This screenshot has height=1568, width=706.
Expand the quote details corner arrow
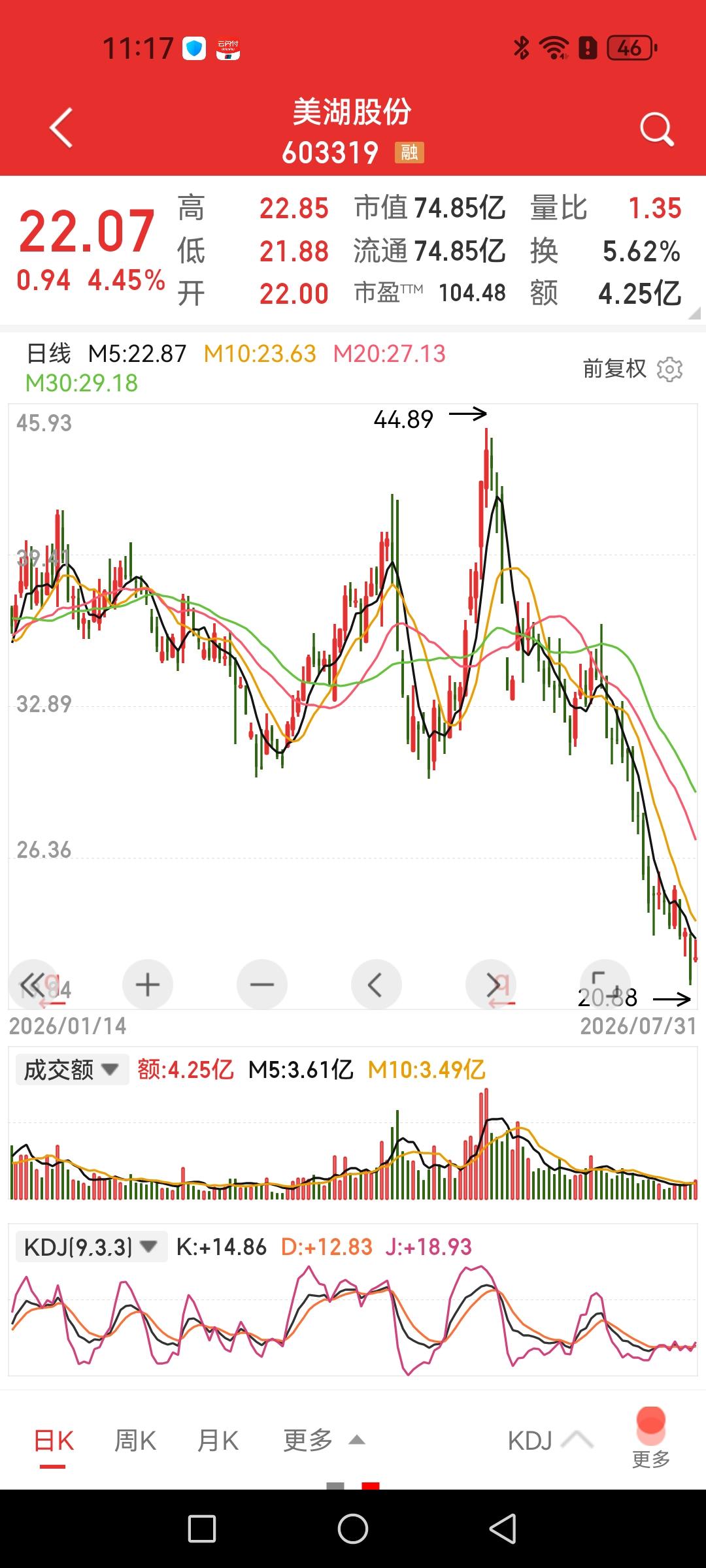point(694,313)
